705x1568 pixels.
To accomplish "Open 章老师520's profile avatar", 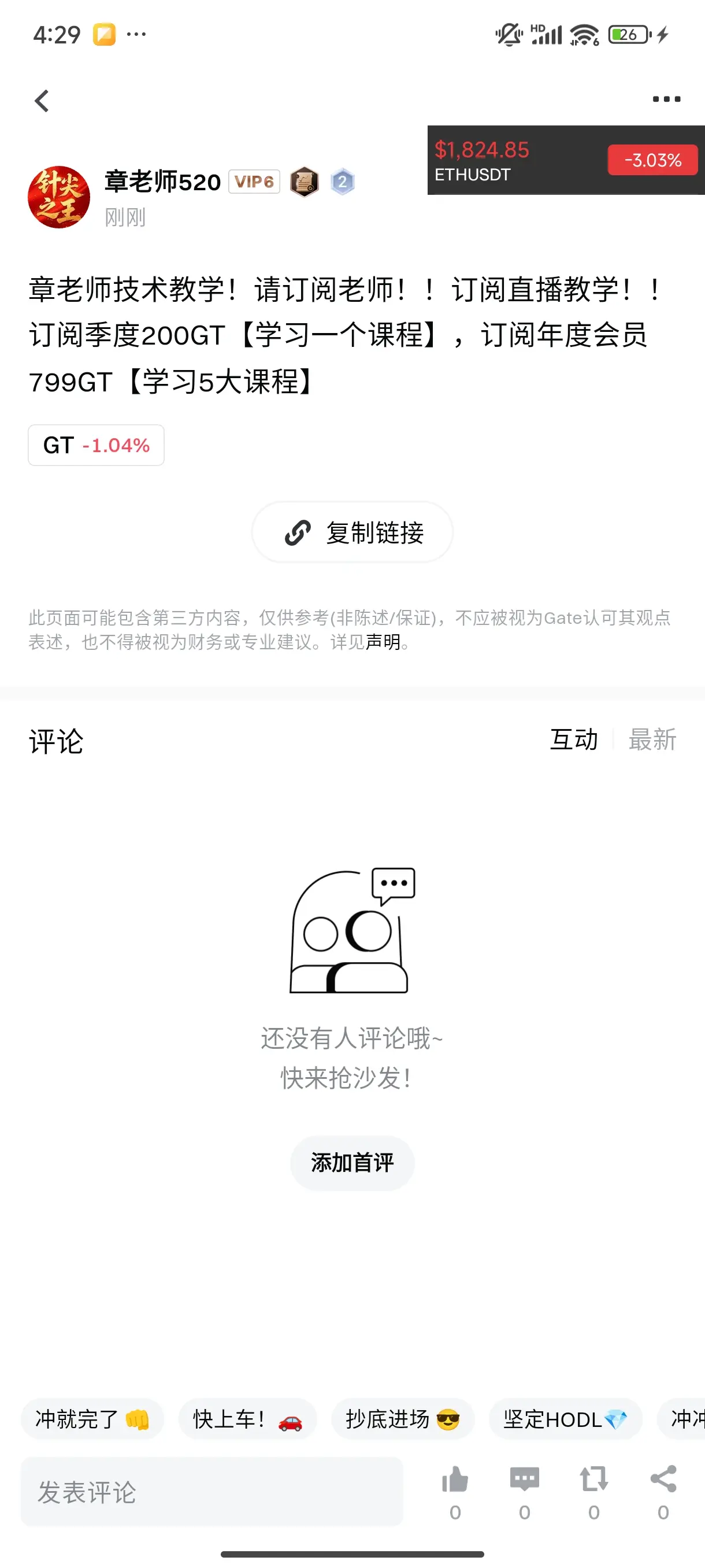I will click(x=59, y=197).
